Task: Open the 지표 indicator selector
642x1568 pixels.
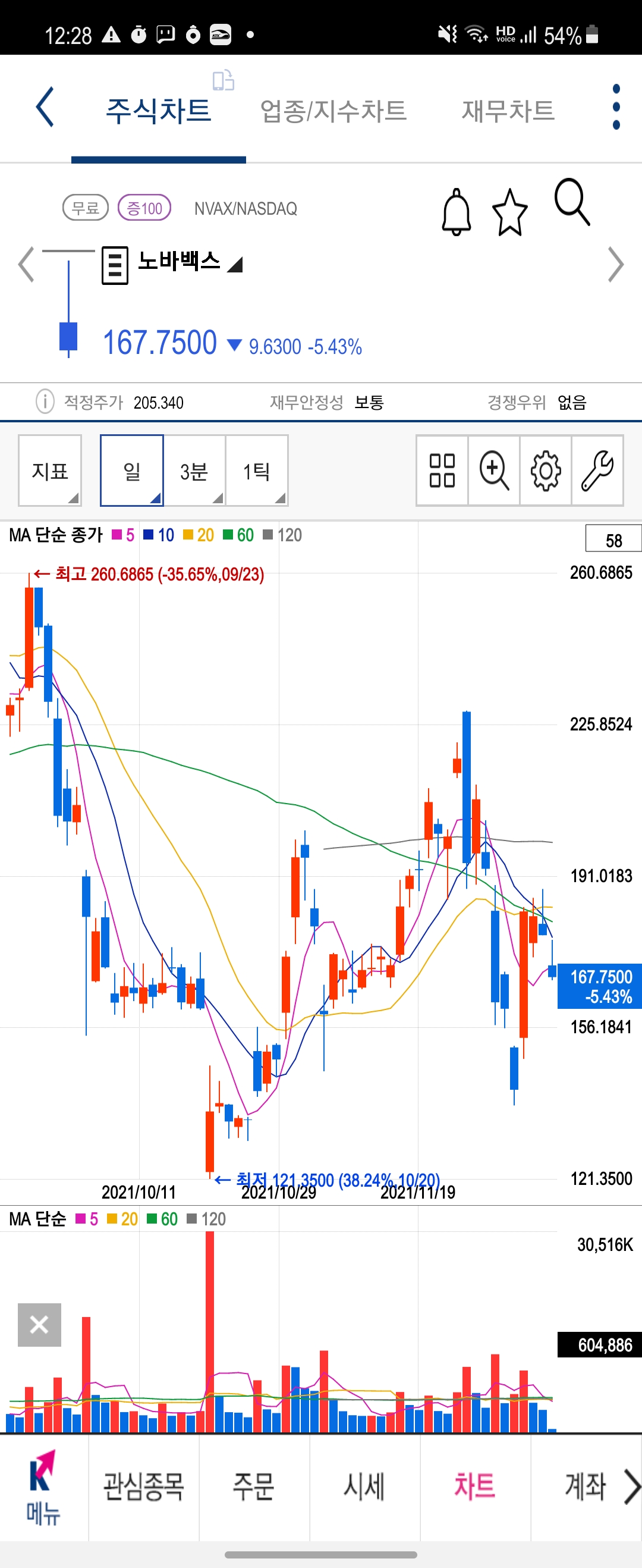Action: tap(50, 471)
